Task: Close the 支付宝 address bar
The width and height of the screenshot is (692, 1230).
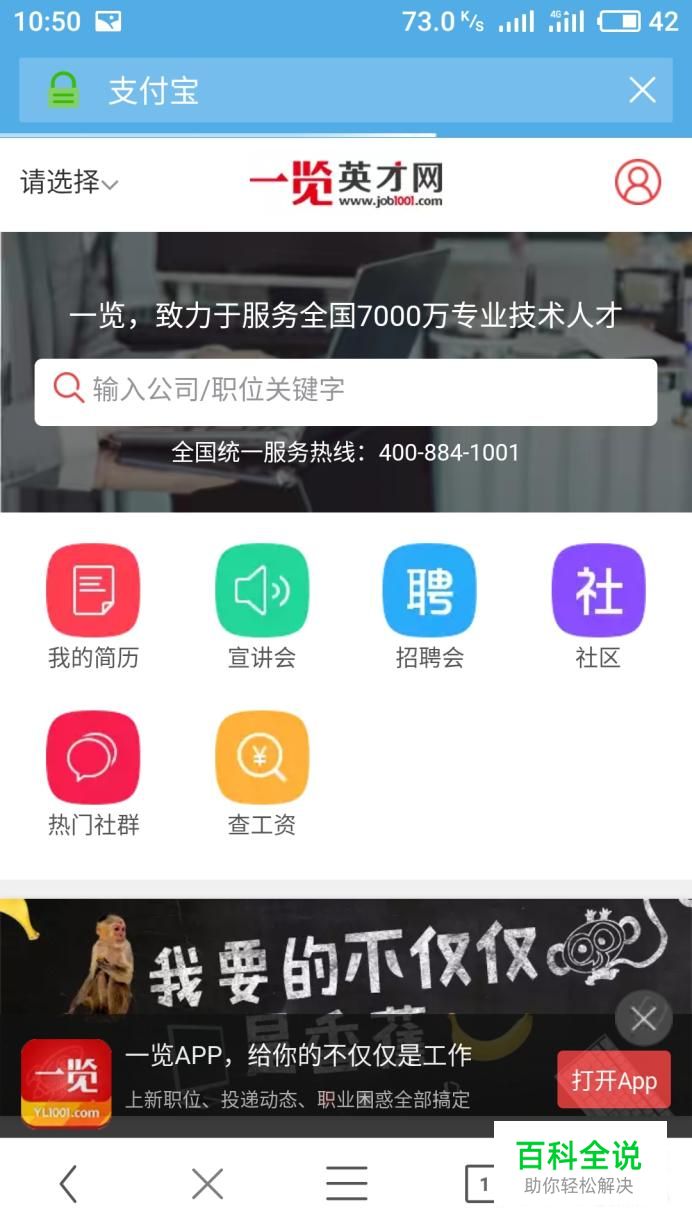Action: pos(642,90)
